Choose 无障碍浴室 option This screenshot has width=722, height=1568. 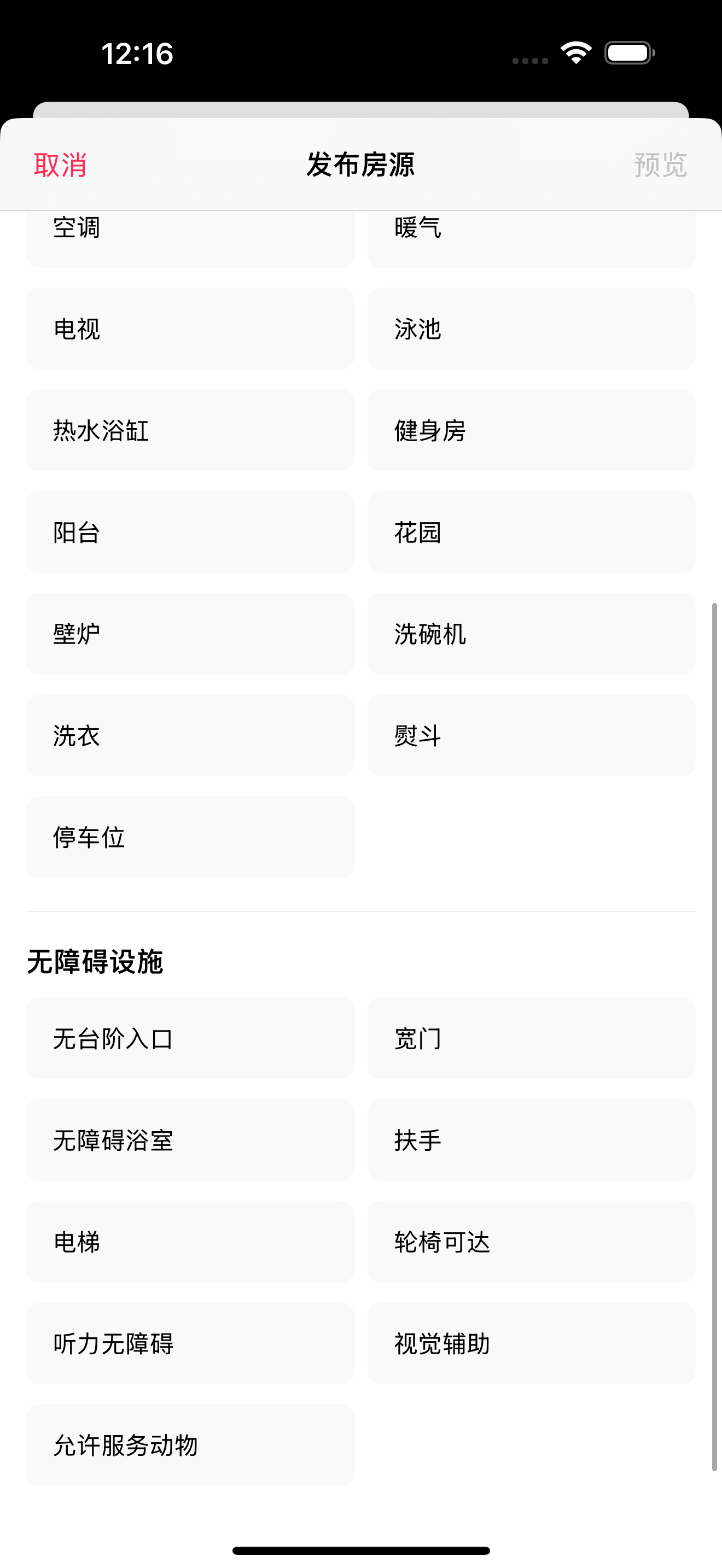click(x=190, y=1140)
